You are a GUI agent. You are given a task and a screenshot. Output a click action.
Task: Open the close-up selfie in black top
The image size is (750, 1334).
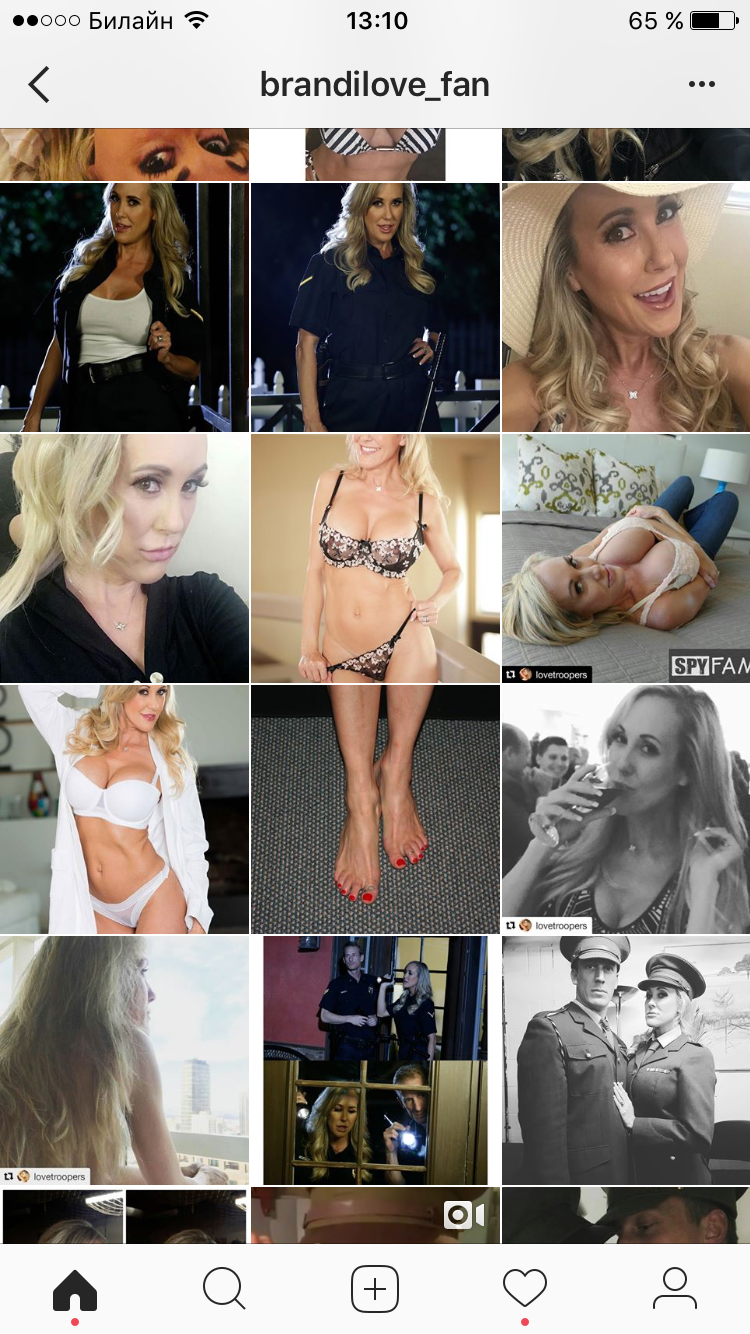click(124, 558)
